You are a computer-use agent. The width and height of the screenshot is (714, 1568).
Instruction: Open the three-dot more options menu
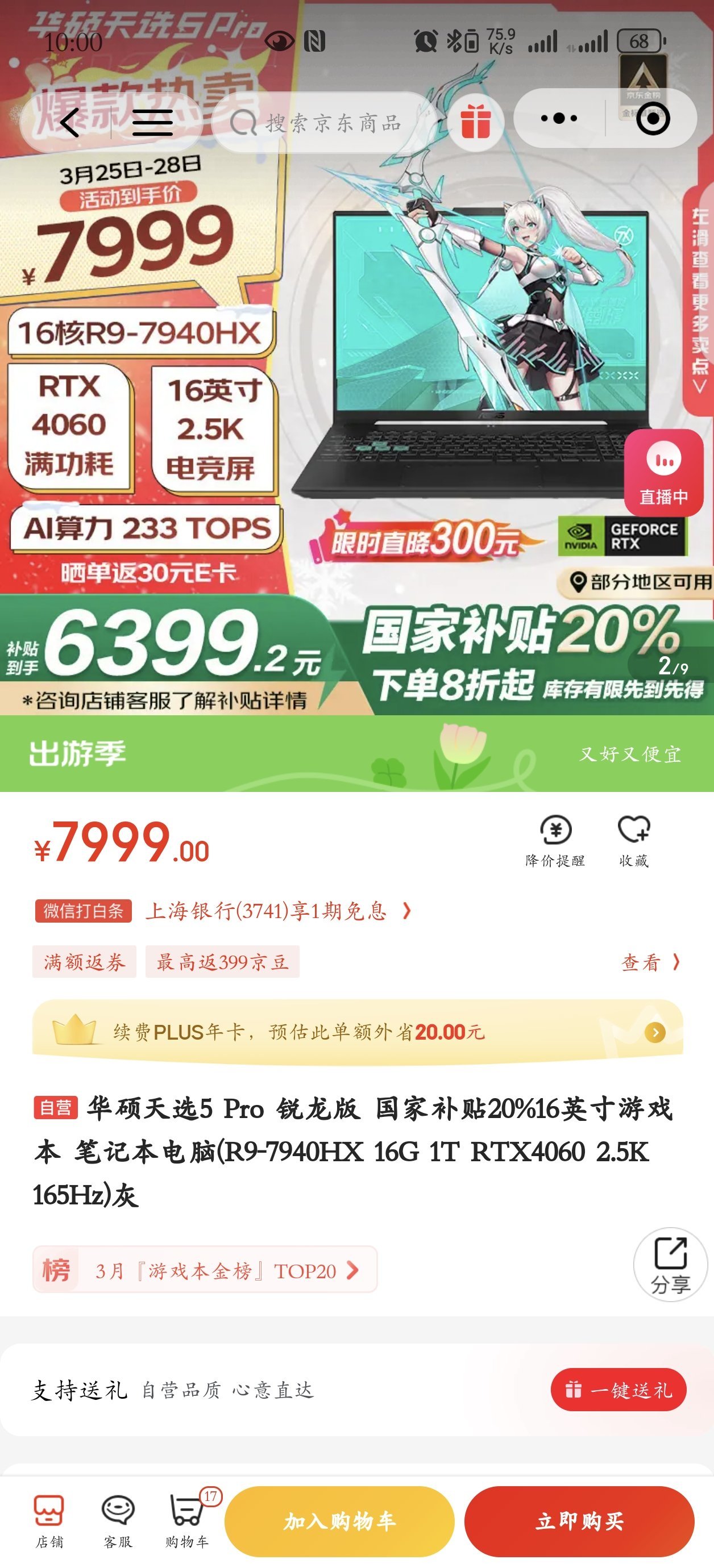(x=559, y=118)
